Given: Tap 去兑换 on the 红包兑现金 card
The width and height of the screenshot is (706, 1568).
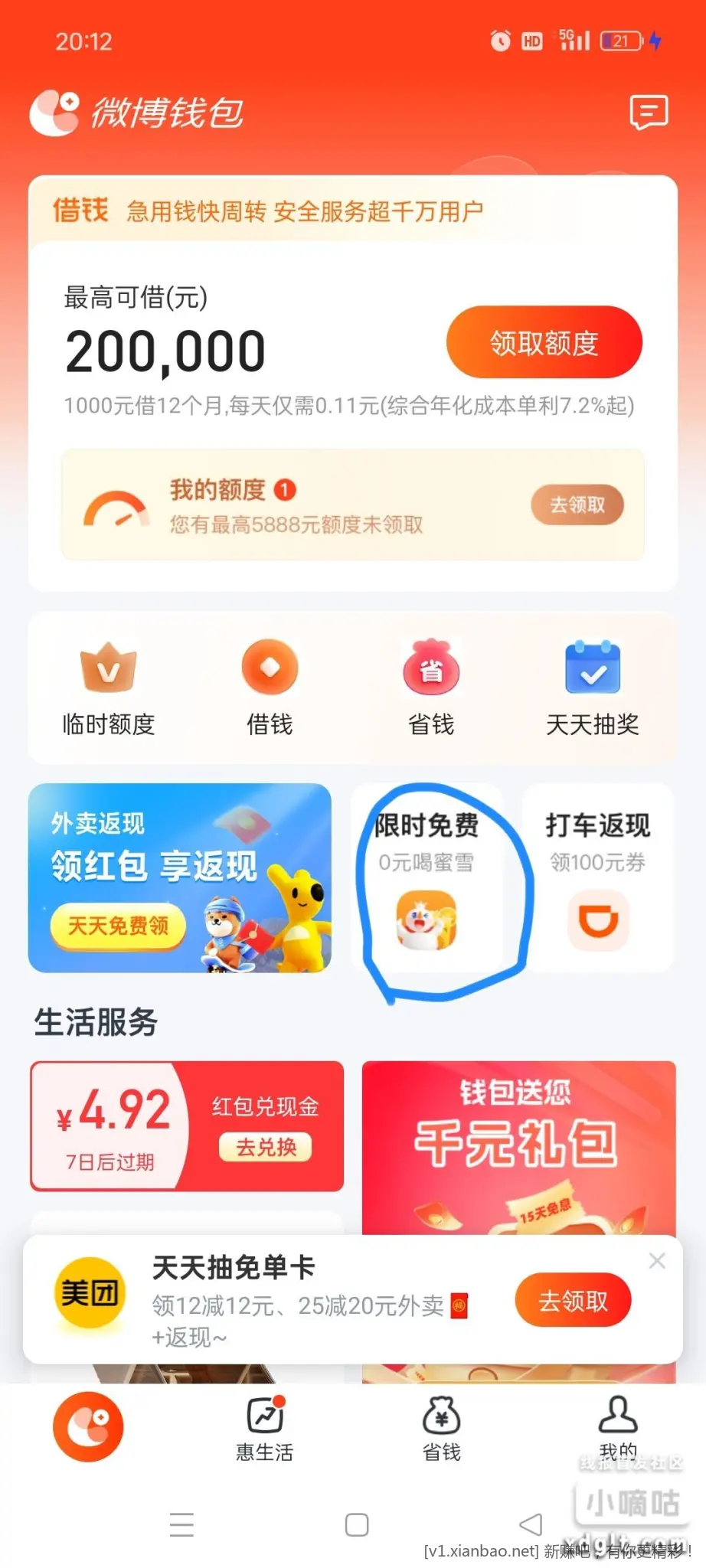Looking at the screenshot, I should (x=266, y=1147).
